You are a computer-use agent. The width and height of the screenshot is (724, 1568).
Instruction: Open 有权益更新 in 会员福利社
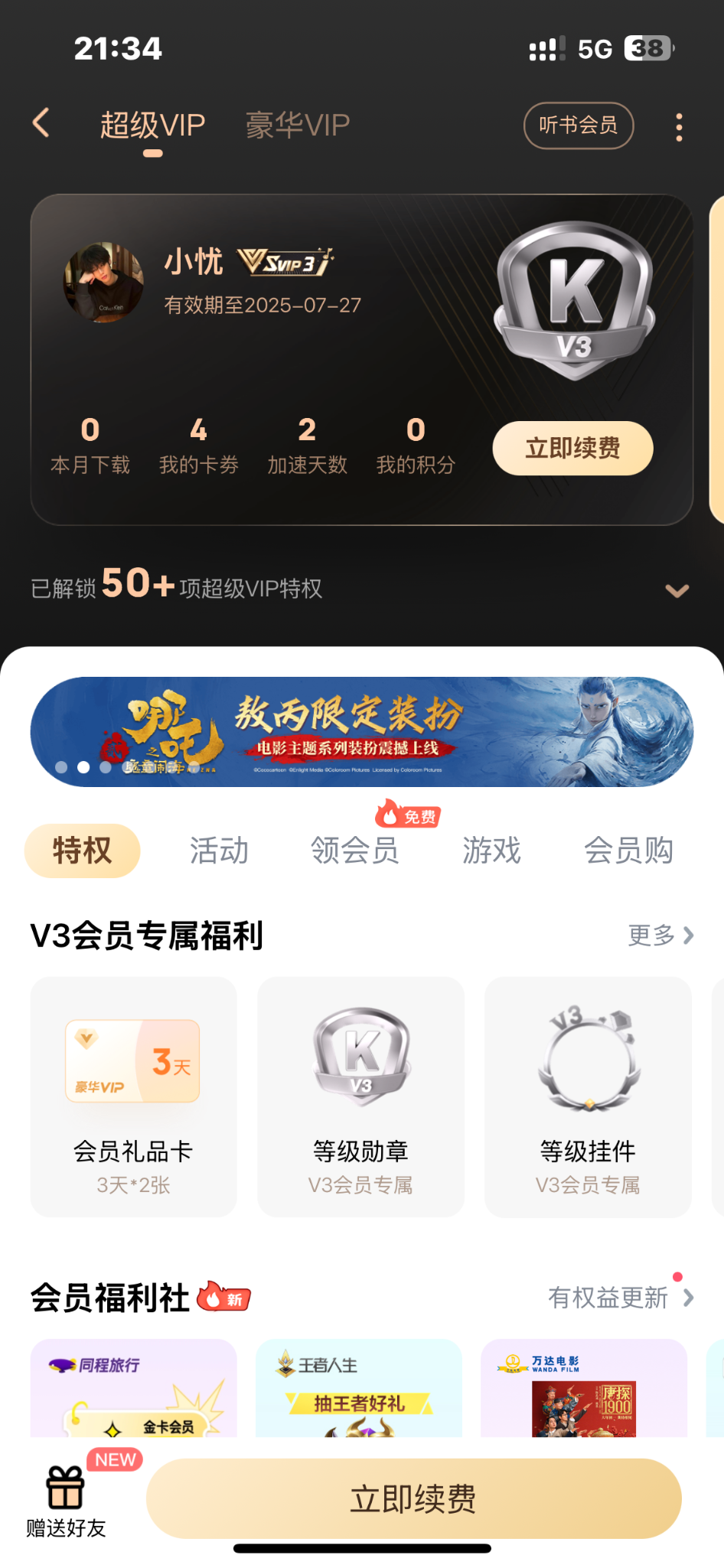[x=620, y=1298]
